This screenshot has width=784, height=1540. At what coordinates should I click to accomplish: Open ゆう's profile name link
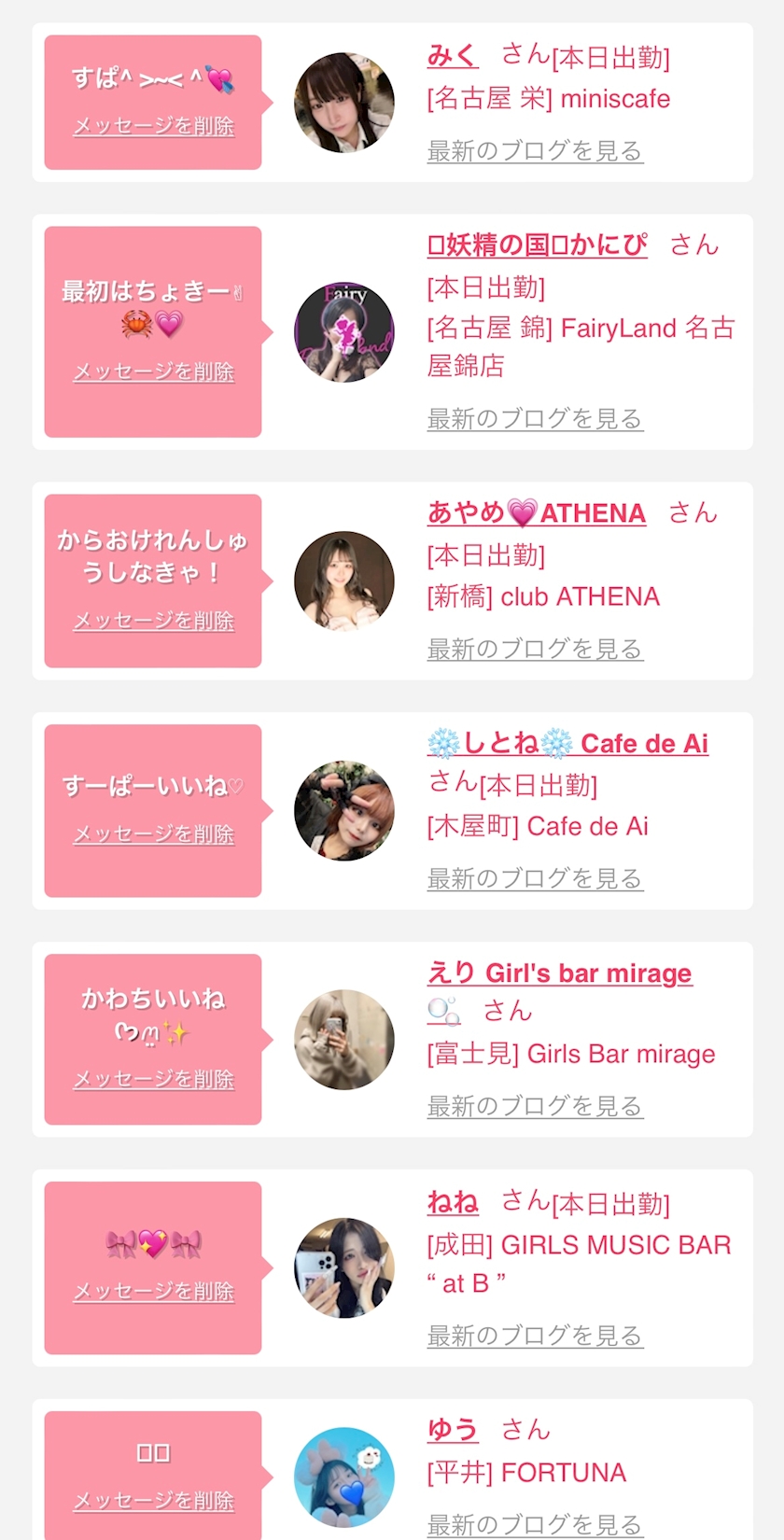453,1429
